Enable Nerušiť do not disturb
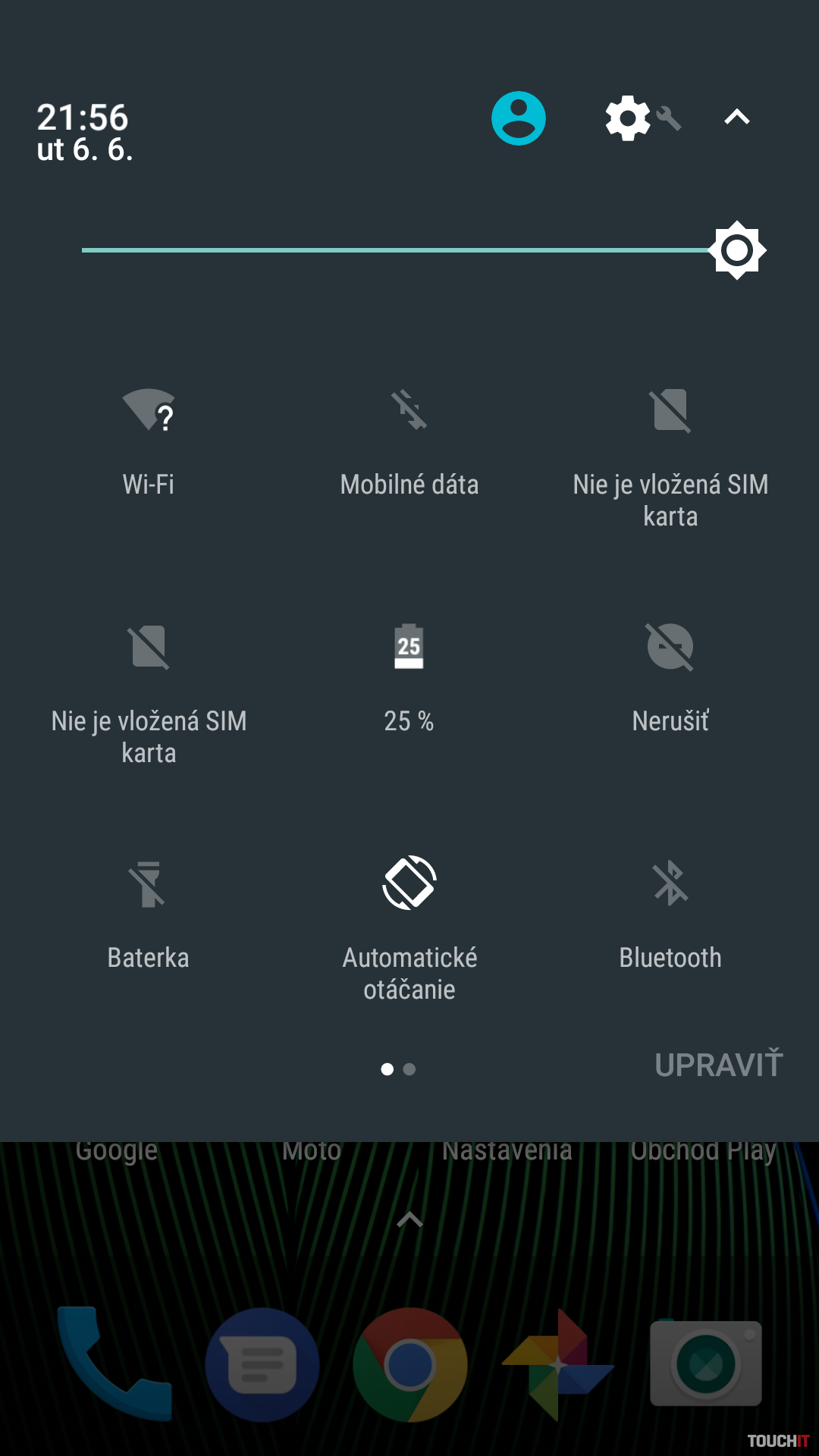The height and width of the screenshot is (1456, 819). [x=670, y=647]
